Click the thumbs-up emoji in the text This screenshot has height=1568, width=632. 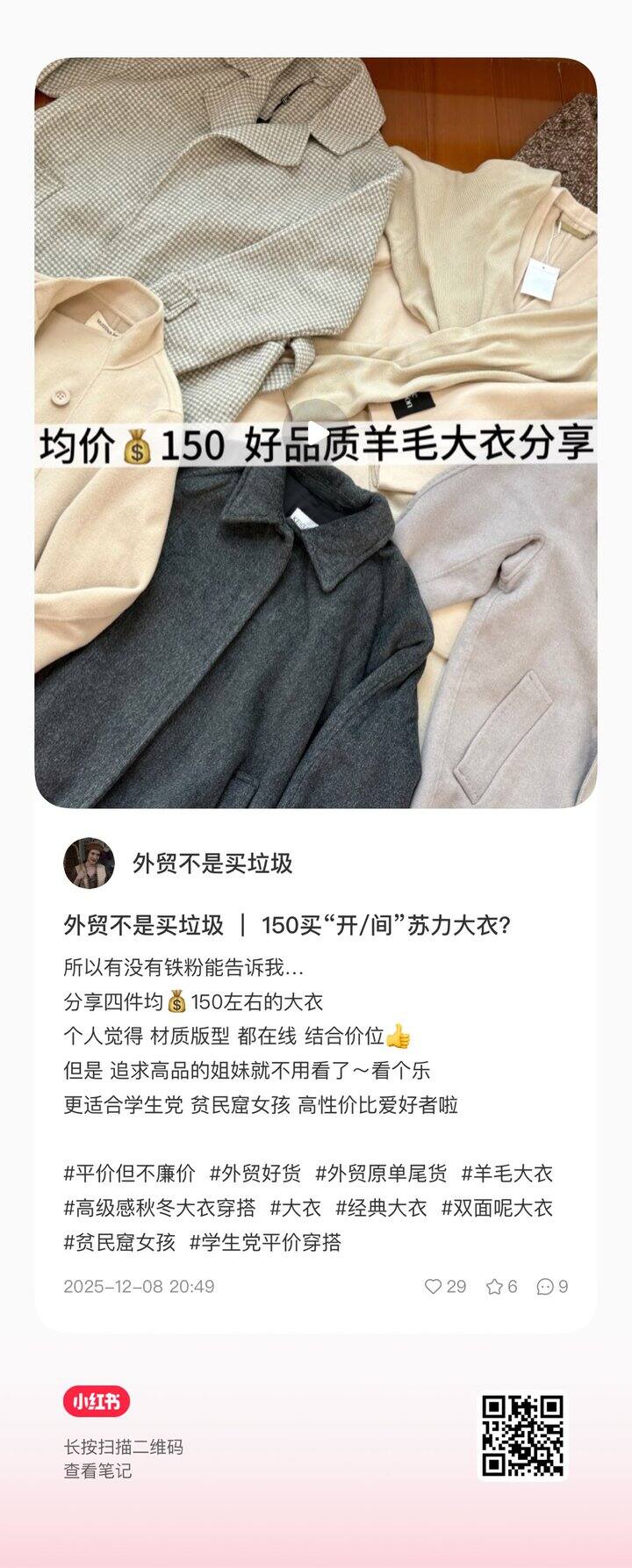399,1037
